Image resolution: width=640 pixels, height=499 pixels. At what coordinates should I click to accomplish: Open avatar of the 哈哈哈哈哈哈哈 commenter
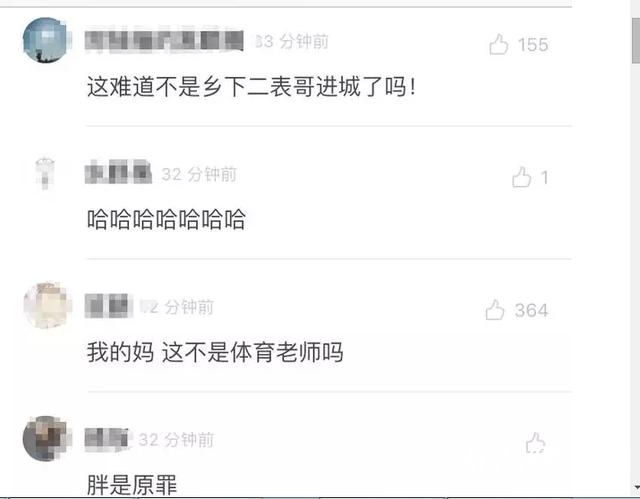46,174
